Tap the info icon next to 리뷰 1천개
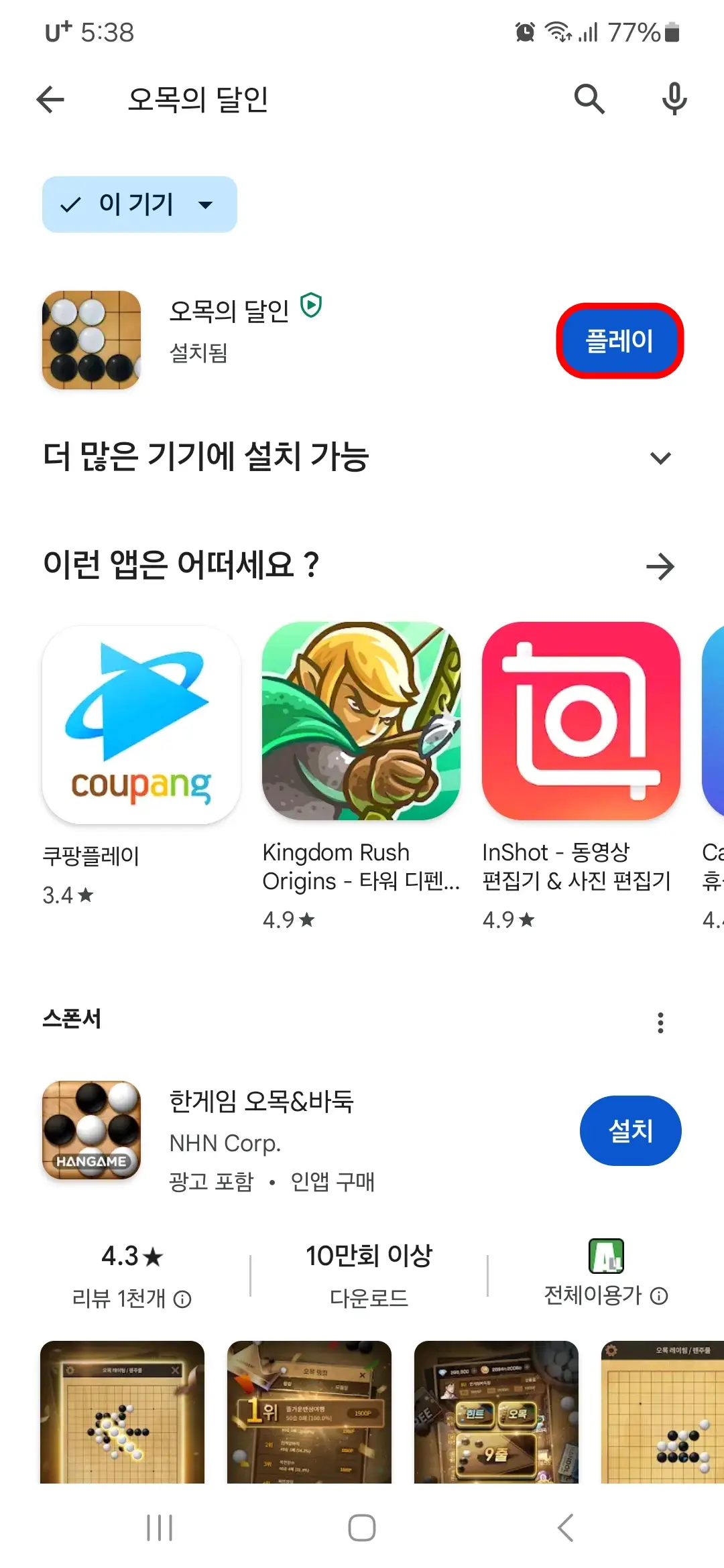This screenshot has width=724, height=1568. pyautogui.click(x=182, y=1297)
